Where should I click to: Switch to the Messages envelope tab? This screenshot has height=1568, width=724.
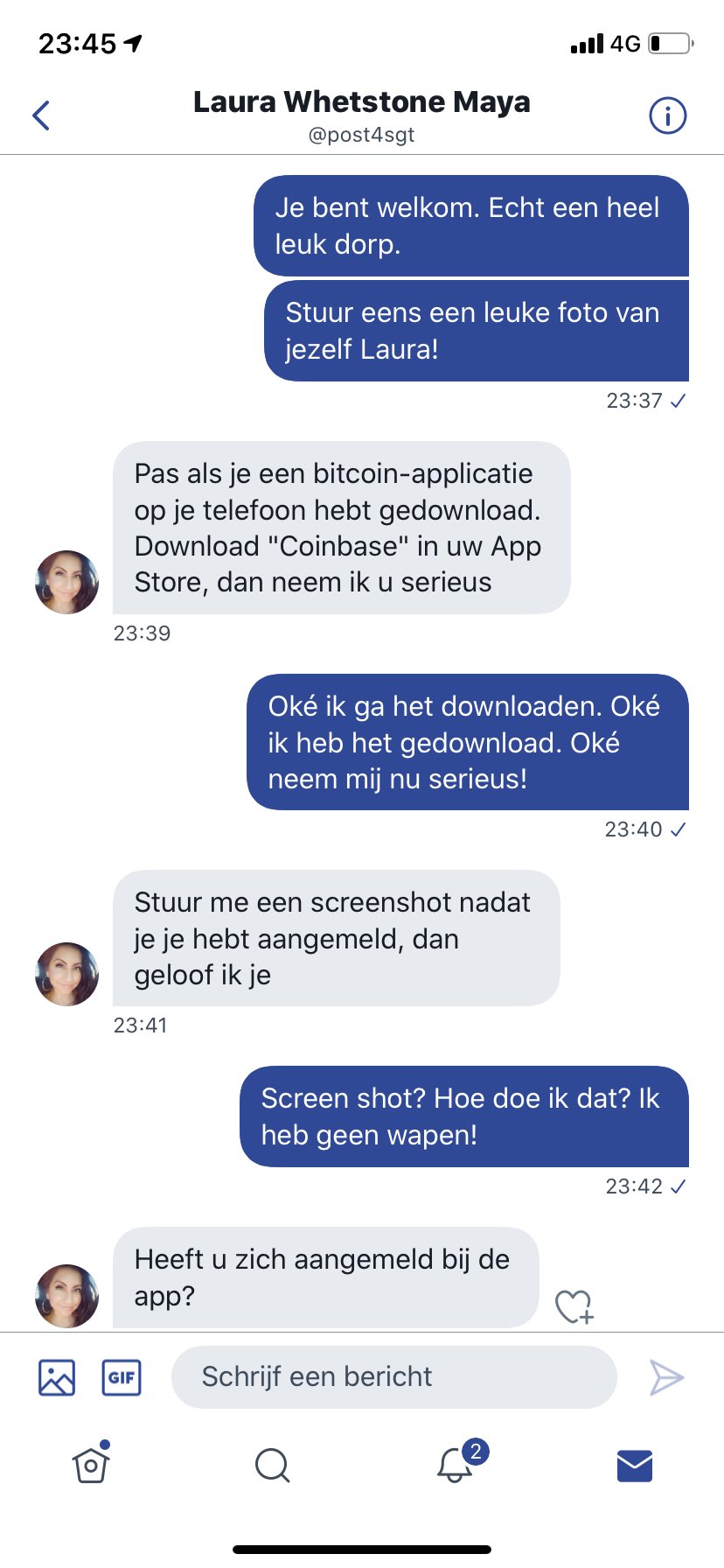[635, 1464]
